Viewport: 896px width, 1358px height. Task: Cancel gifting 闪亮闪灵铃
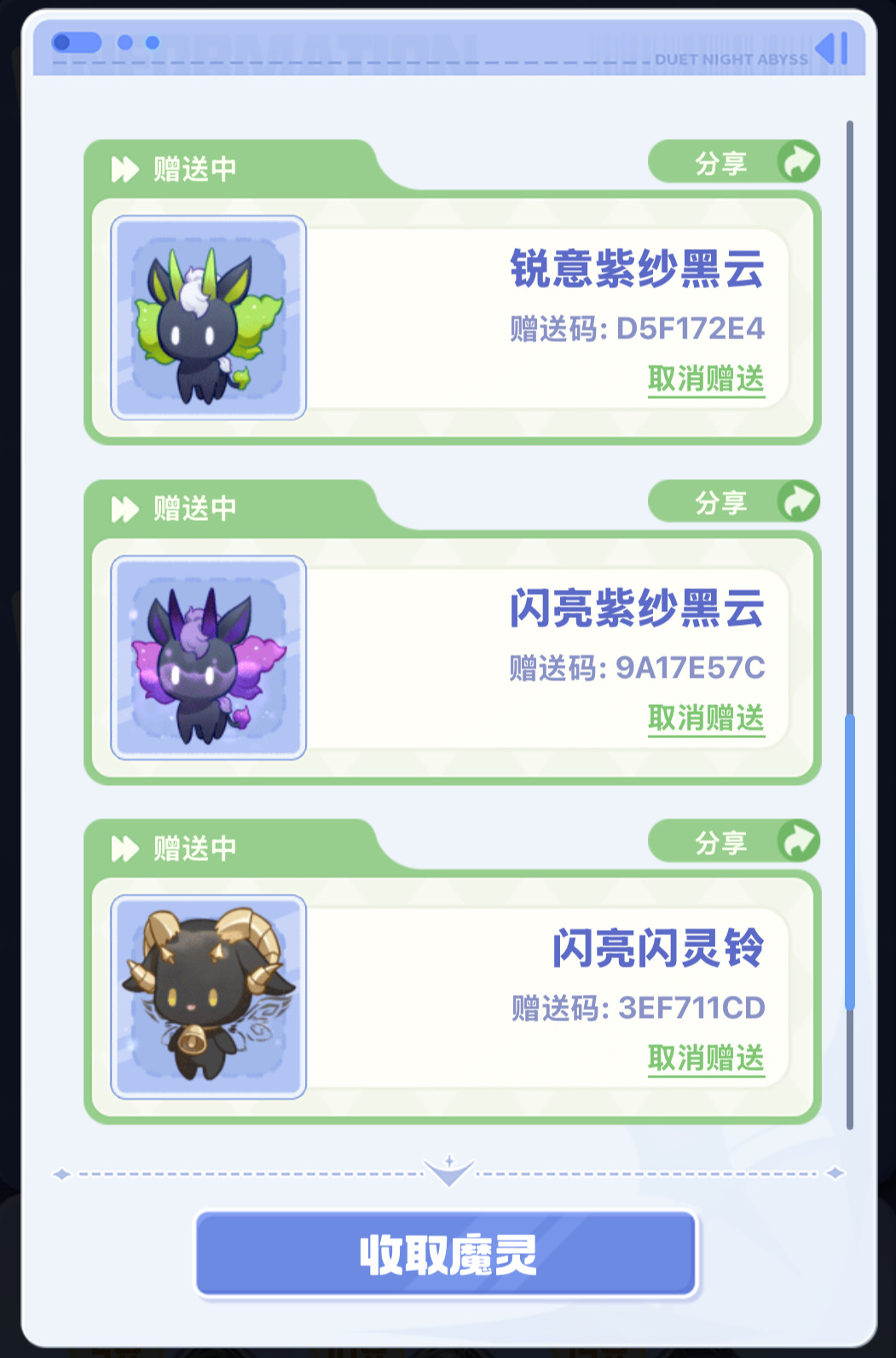point(706,1058)
